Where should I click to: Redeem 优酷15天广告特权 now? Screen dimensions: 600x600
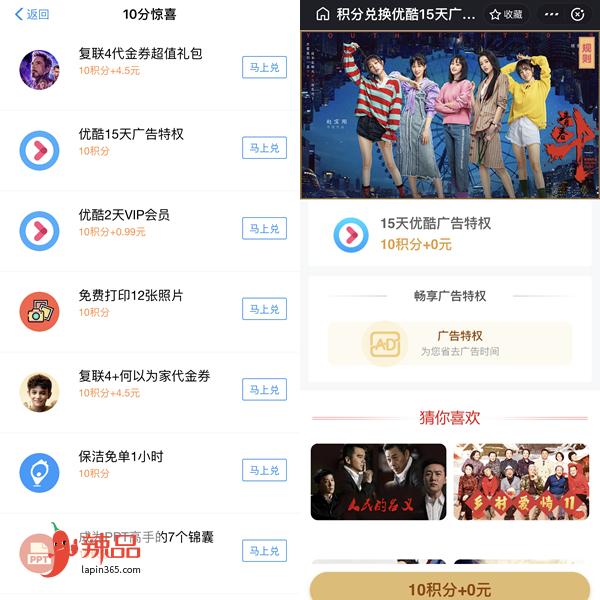click(264, 148)
